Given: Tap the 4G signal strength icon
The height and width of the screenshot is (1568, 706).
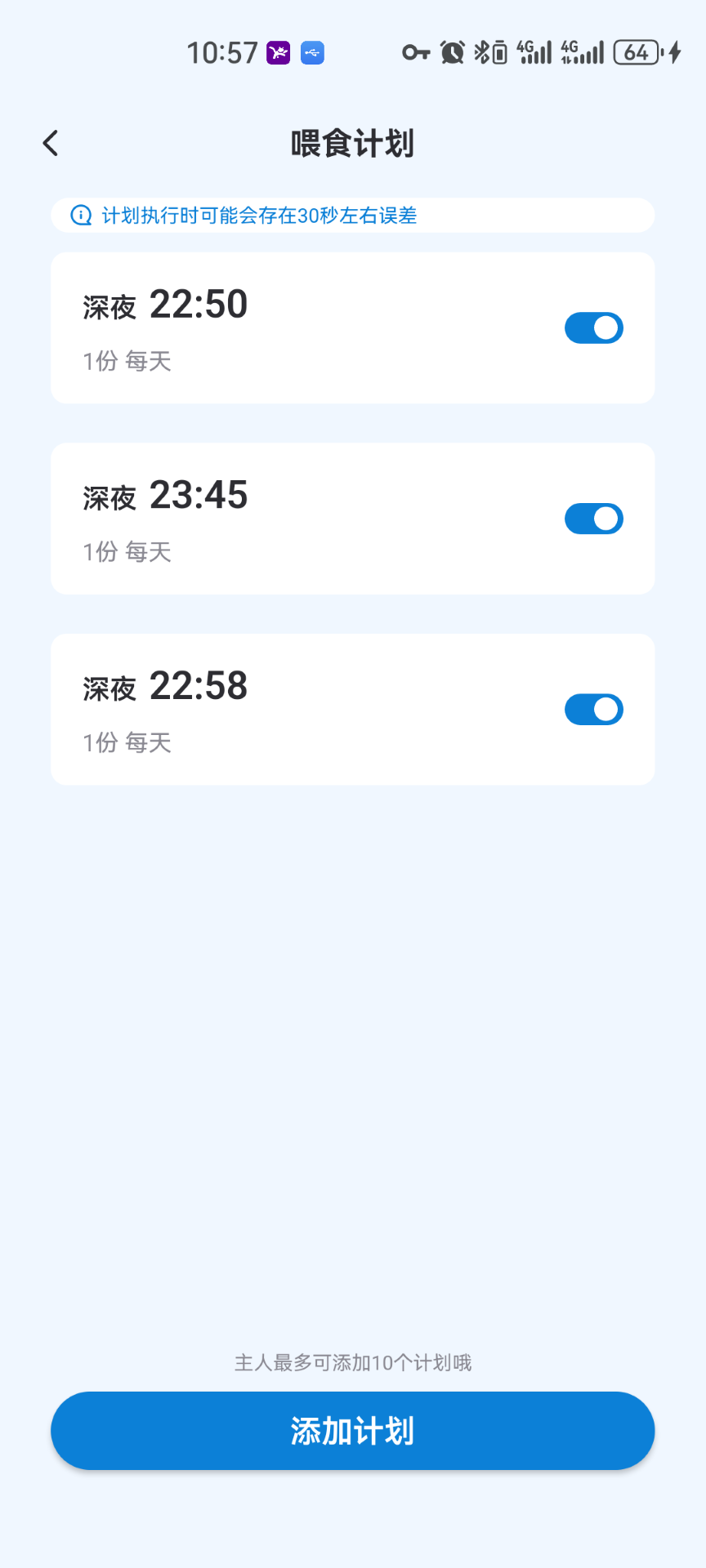Looking at the screenshot, I should click(x=532, y=51).
